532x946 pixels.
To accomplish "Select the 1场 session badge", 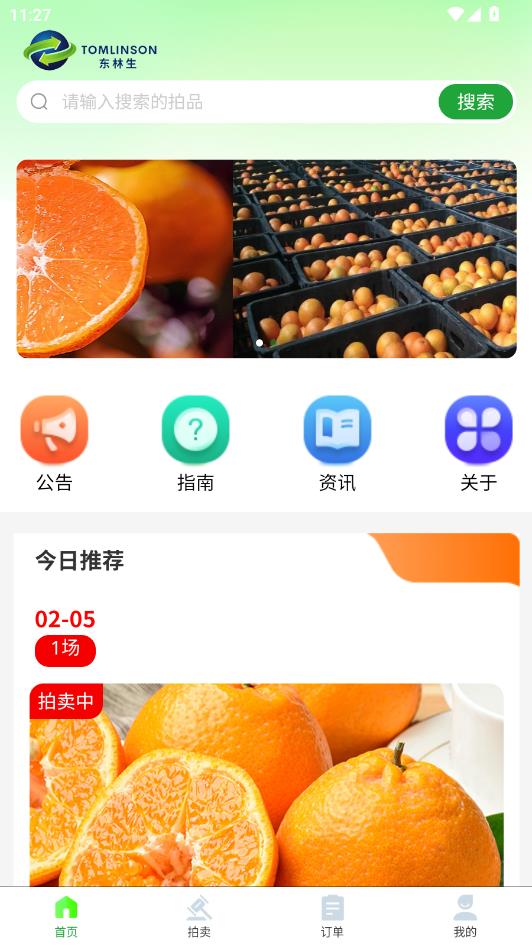I will click(65, 650).
